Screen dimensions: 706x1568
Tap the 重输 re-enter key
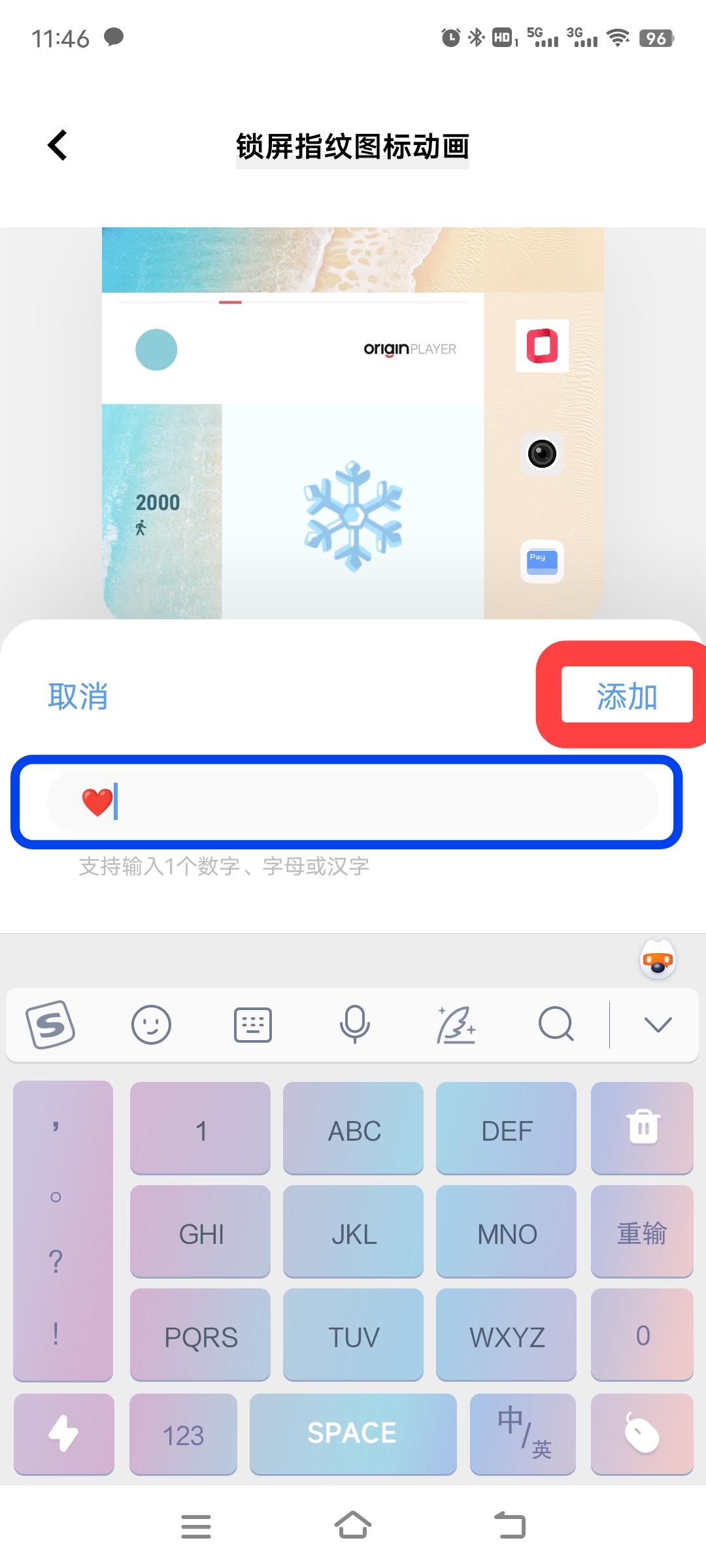pyautogui.click(x=642, y=1232)
